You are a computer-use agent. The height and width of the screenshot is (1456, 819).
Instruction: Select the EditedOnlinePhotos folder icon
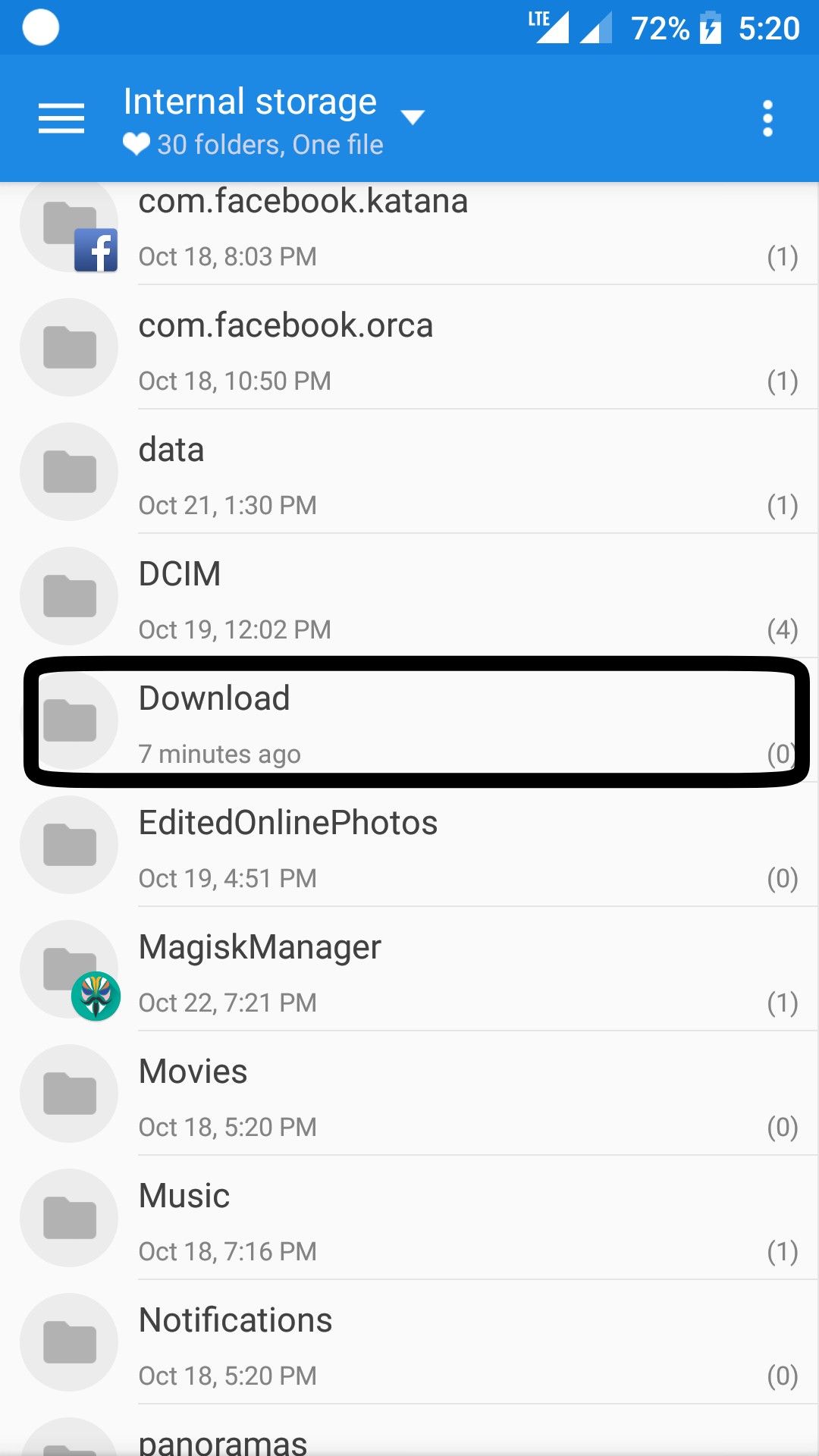tap(68, 844)
